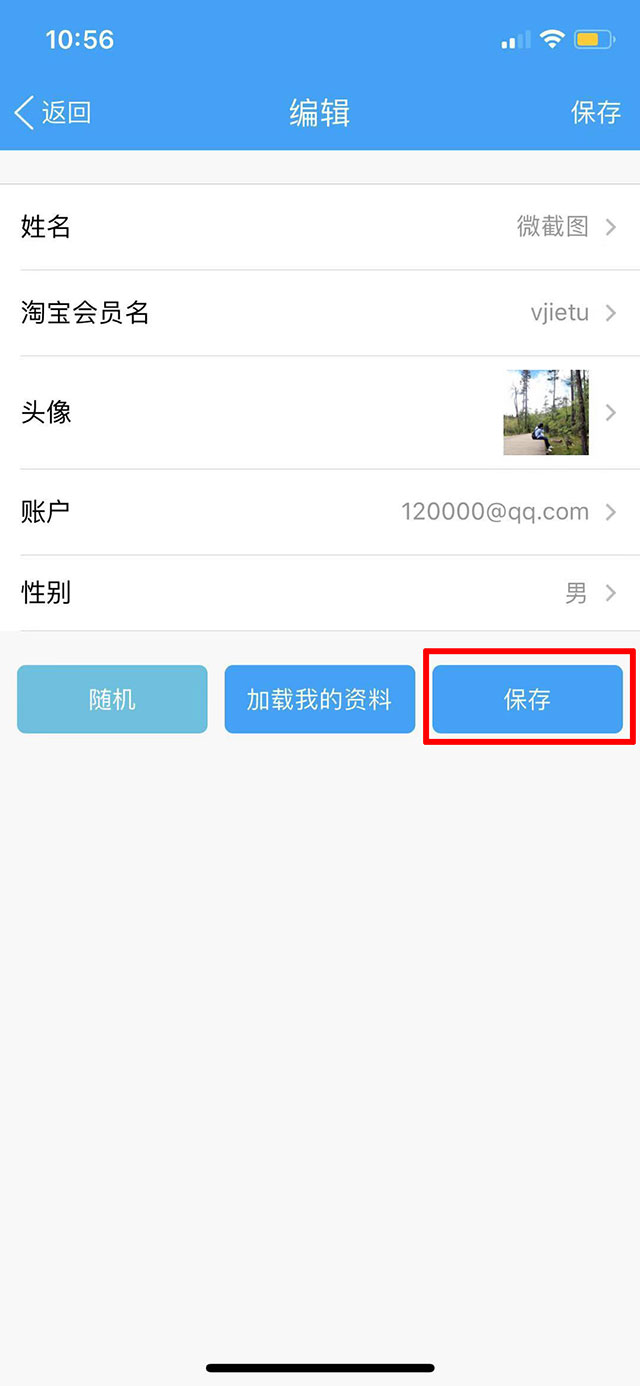Screen dimensions: 640x1386
Task: Open the 姓名 row
Action: pyautogui.click(x=320, y=227)
